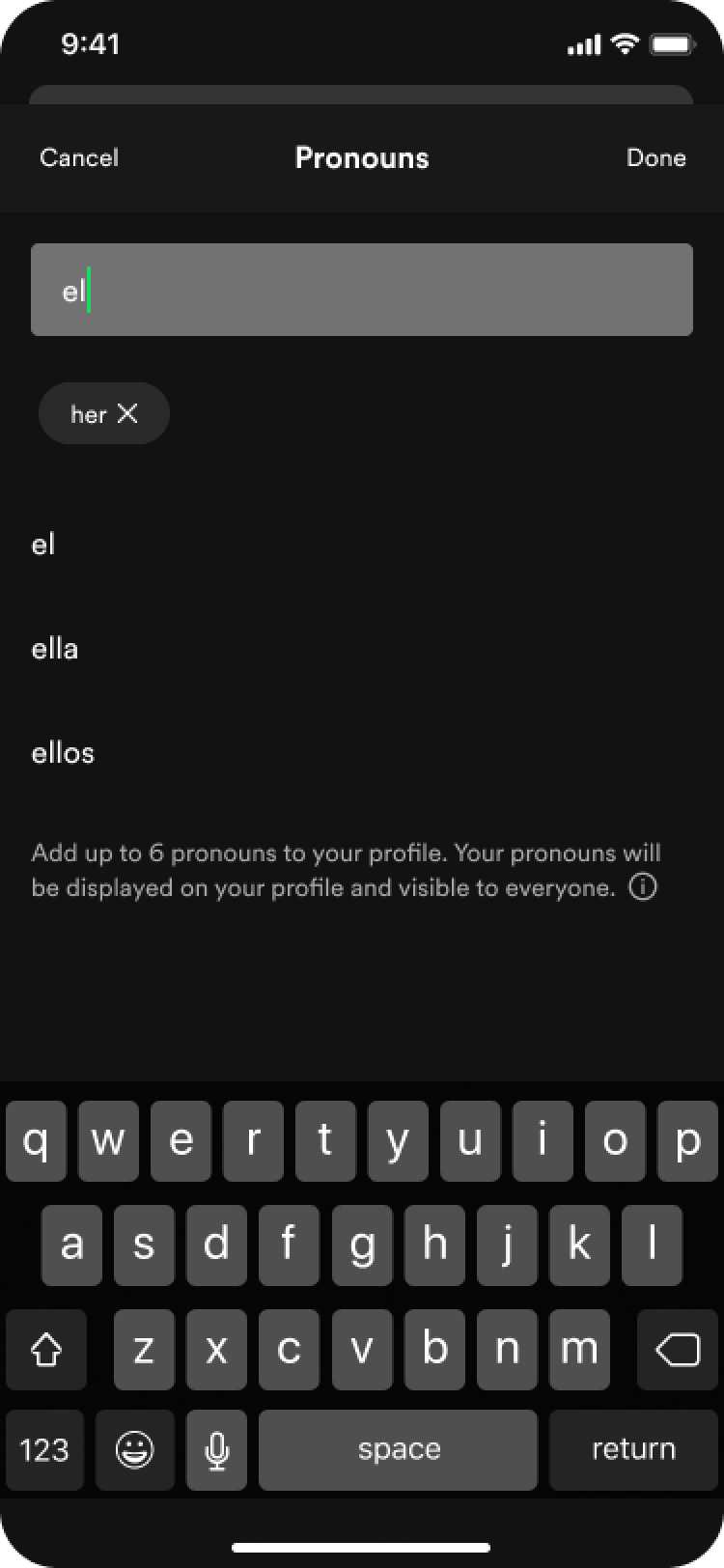Tap the backspace key on the keyboard
Viewport: 724px width, 1568px height.
(678, 1350)
